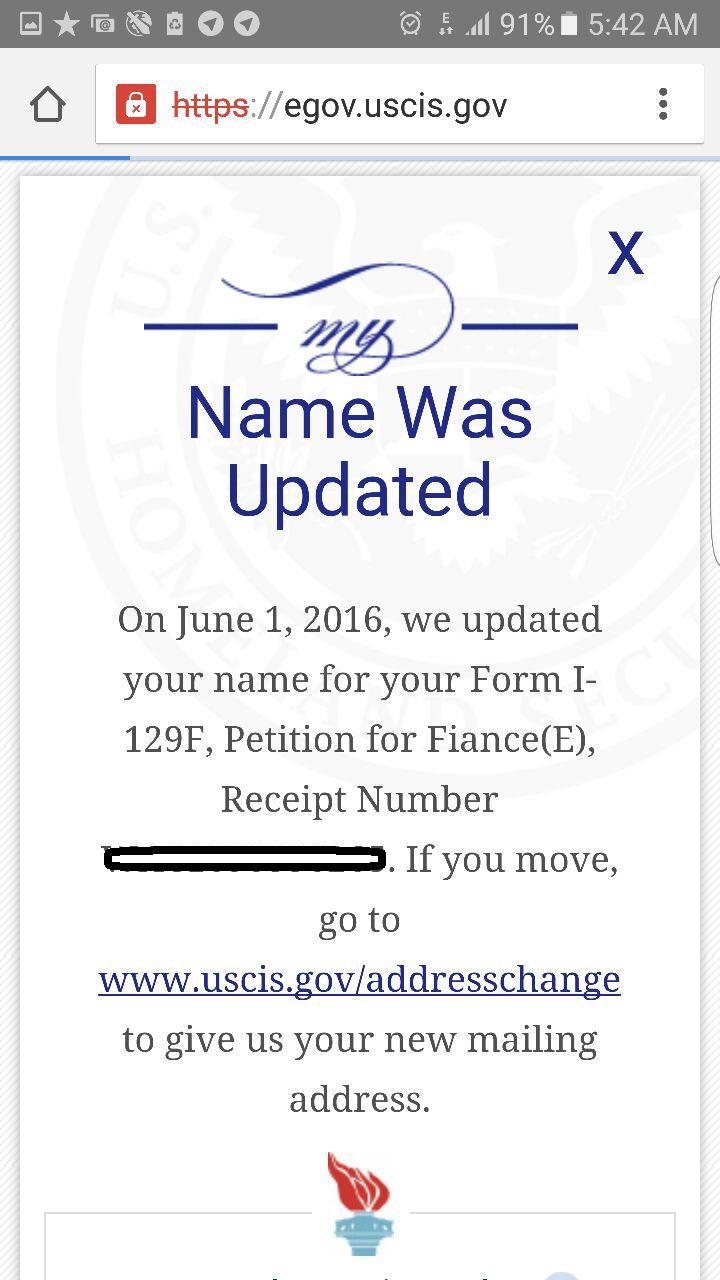Image resolution: width=720 pixels, height=1280 pixels.
Task: View the insecure connection lock icon info
Action: (x=136, y=104)
